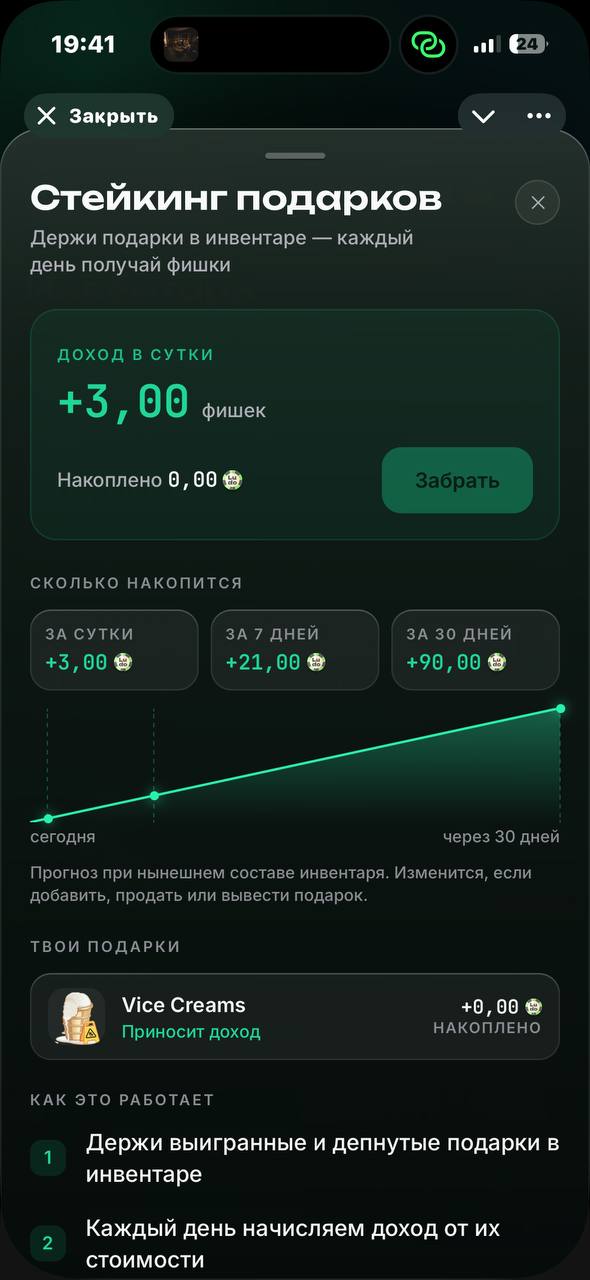Collapse the mini app with chevron down
The height and width of the screenshot is (1280, 590).
(484, 116)
